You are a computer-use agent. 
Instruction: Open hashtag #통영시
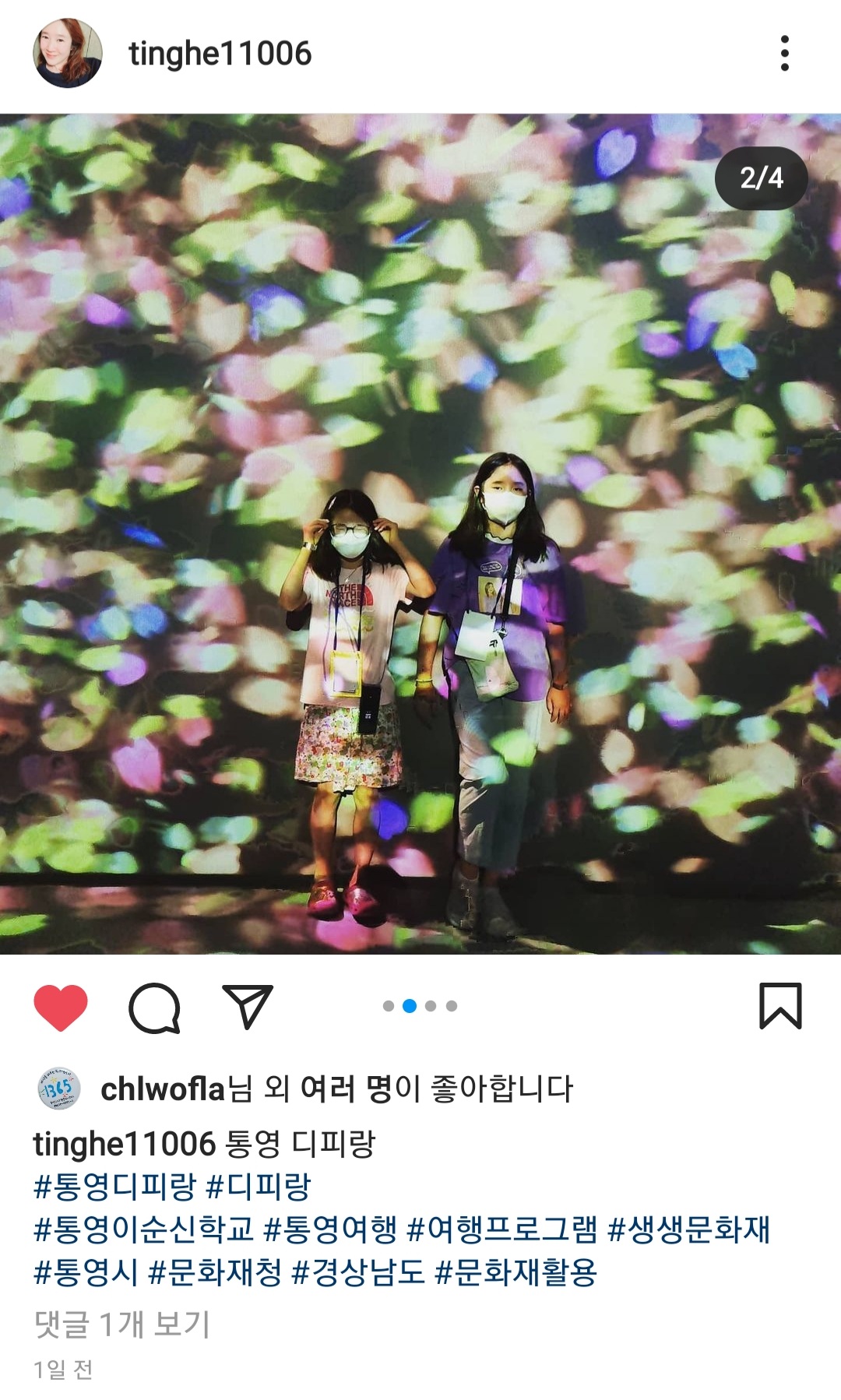(86, 1272)
